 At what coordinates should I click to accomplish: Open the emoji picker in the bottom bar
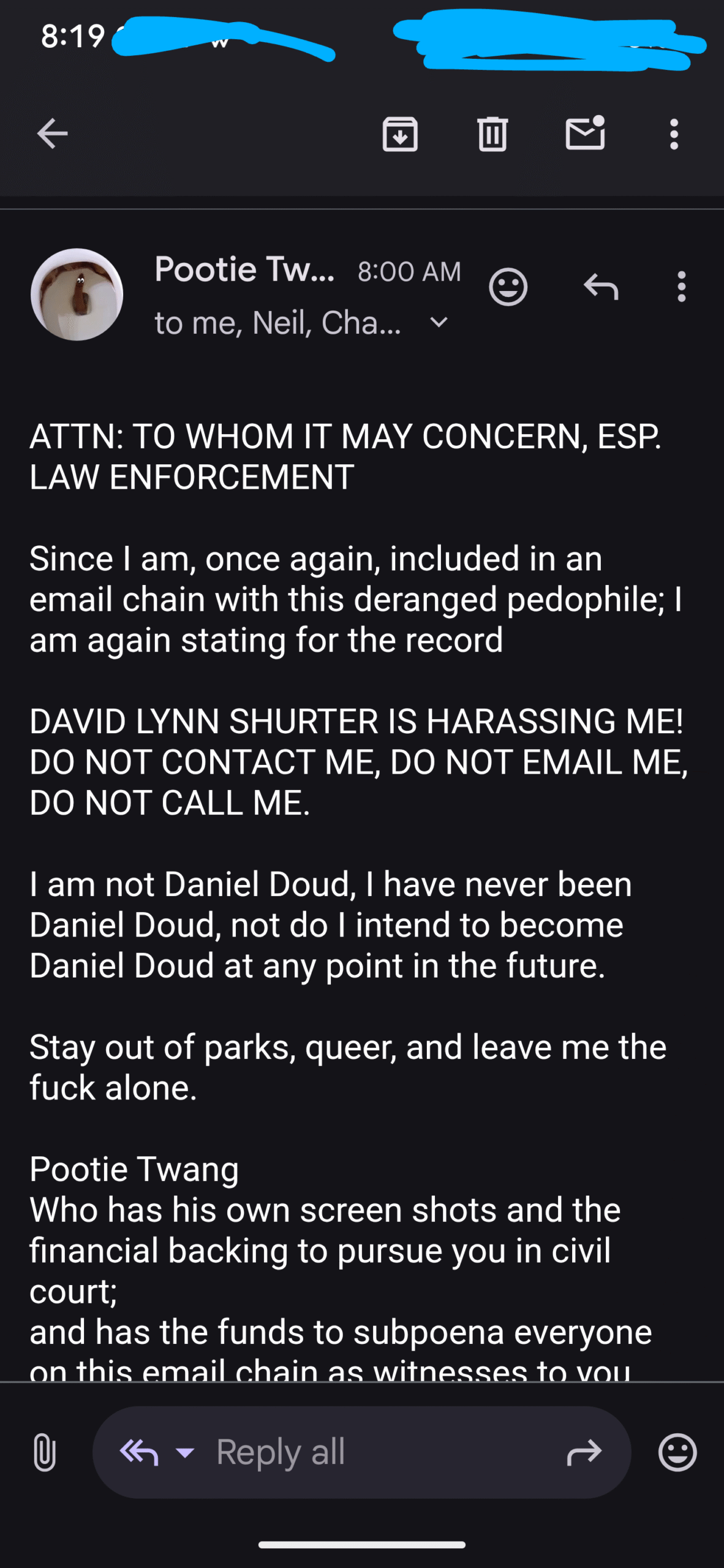[x=677, y=1452]
